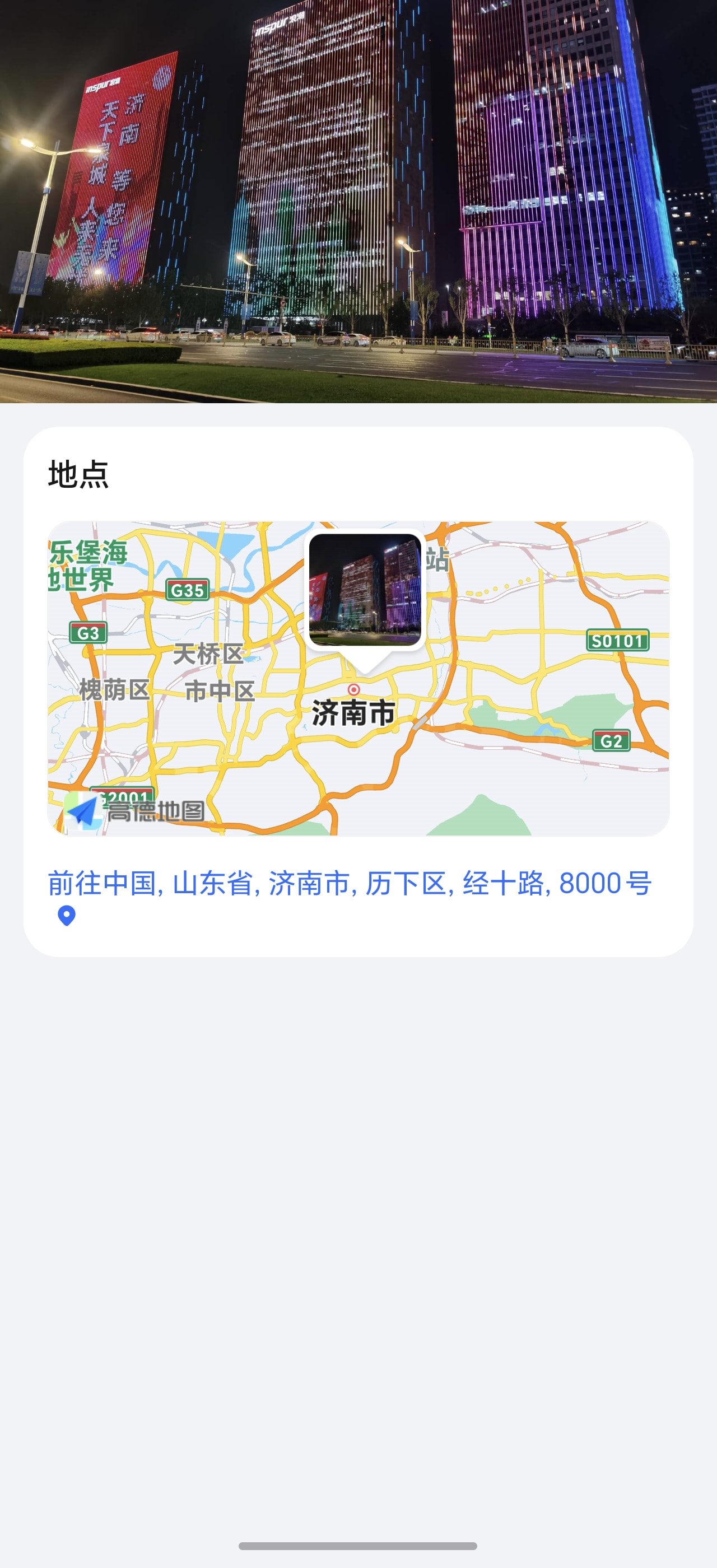The width and height of the screenshot is (717, 1568).
Task: Open the night skyline photo at top
Action: point(358,202)
